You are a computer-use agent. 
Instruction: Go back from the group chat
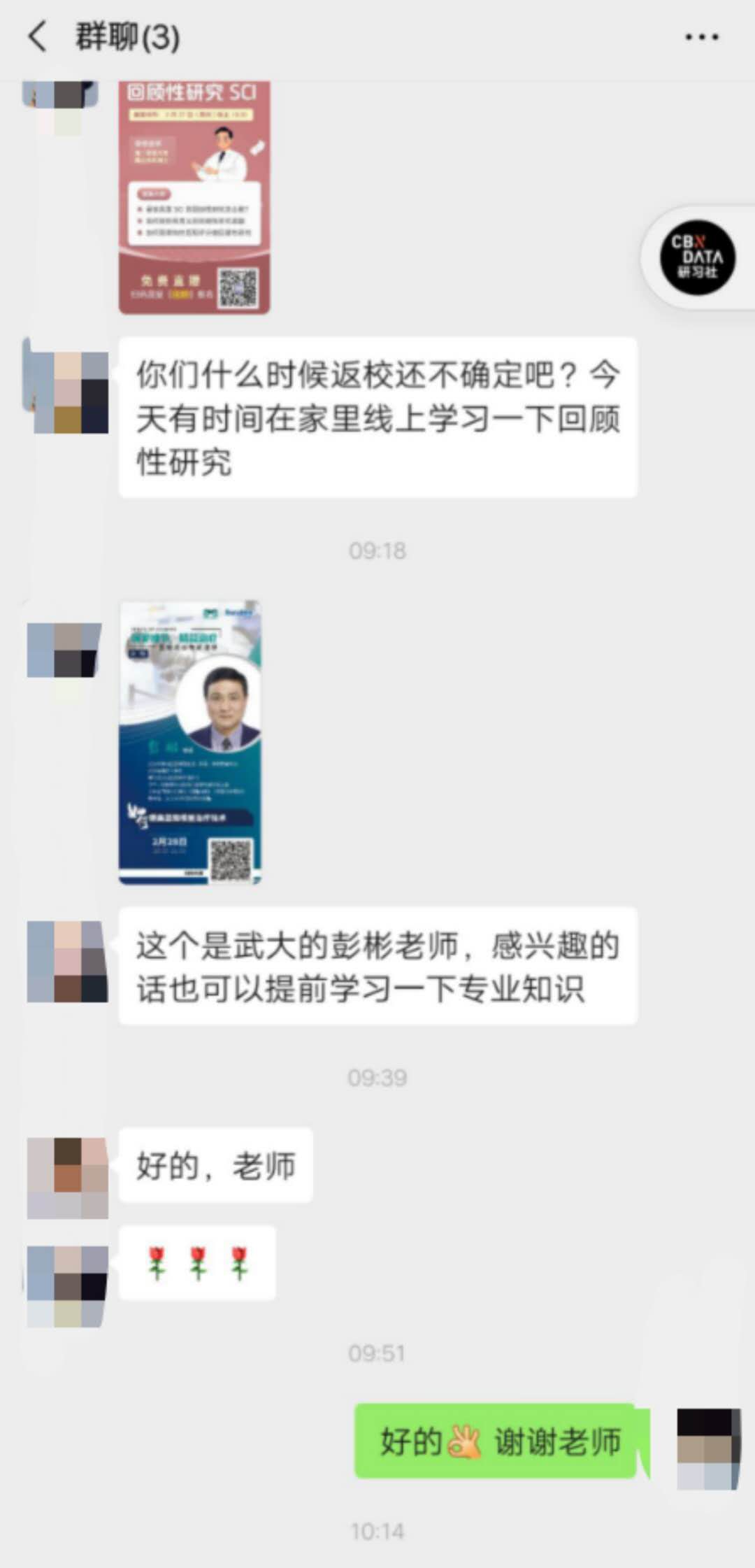(38, 36)
